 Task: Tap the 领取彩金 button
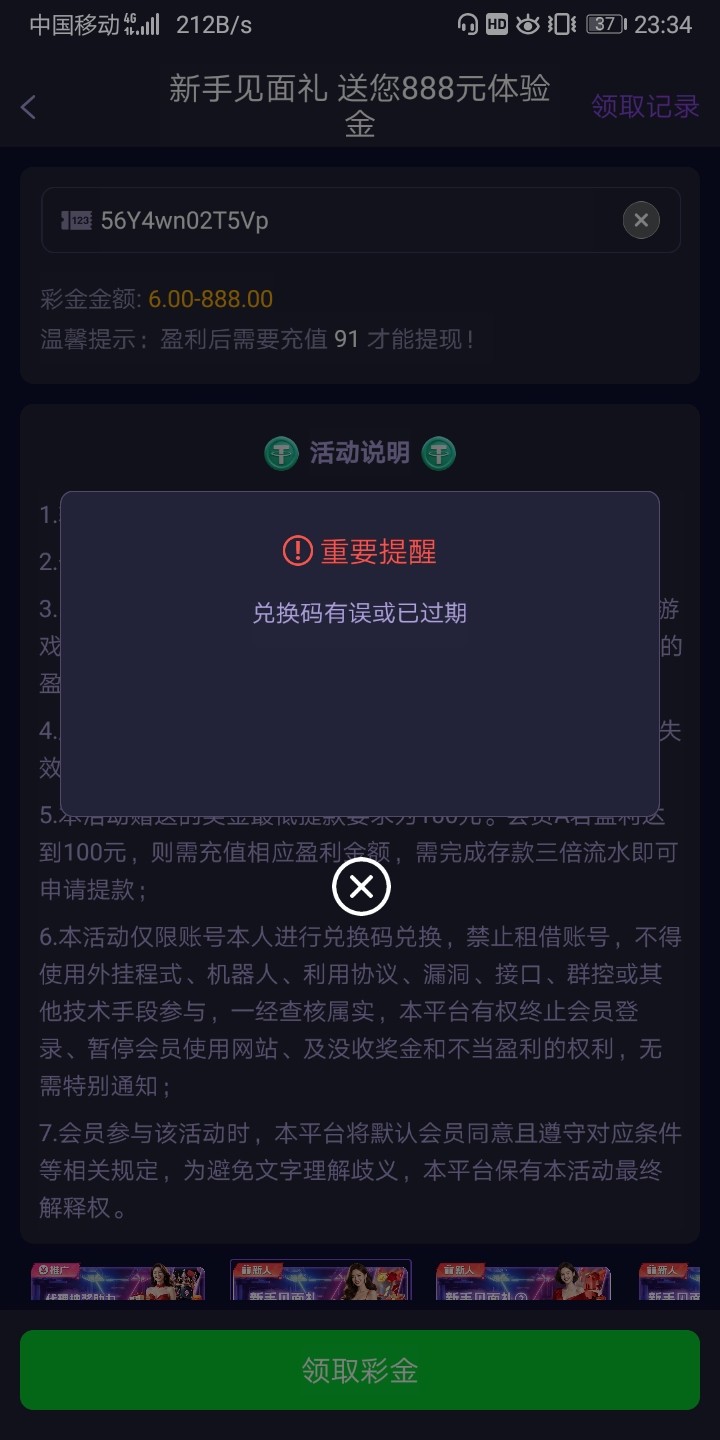click(360, 1370)
